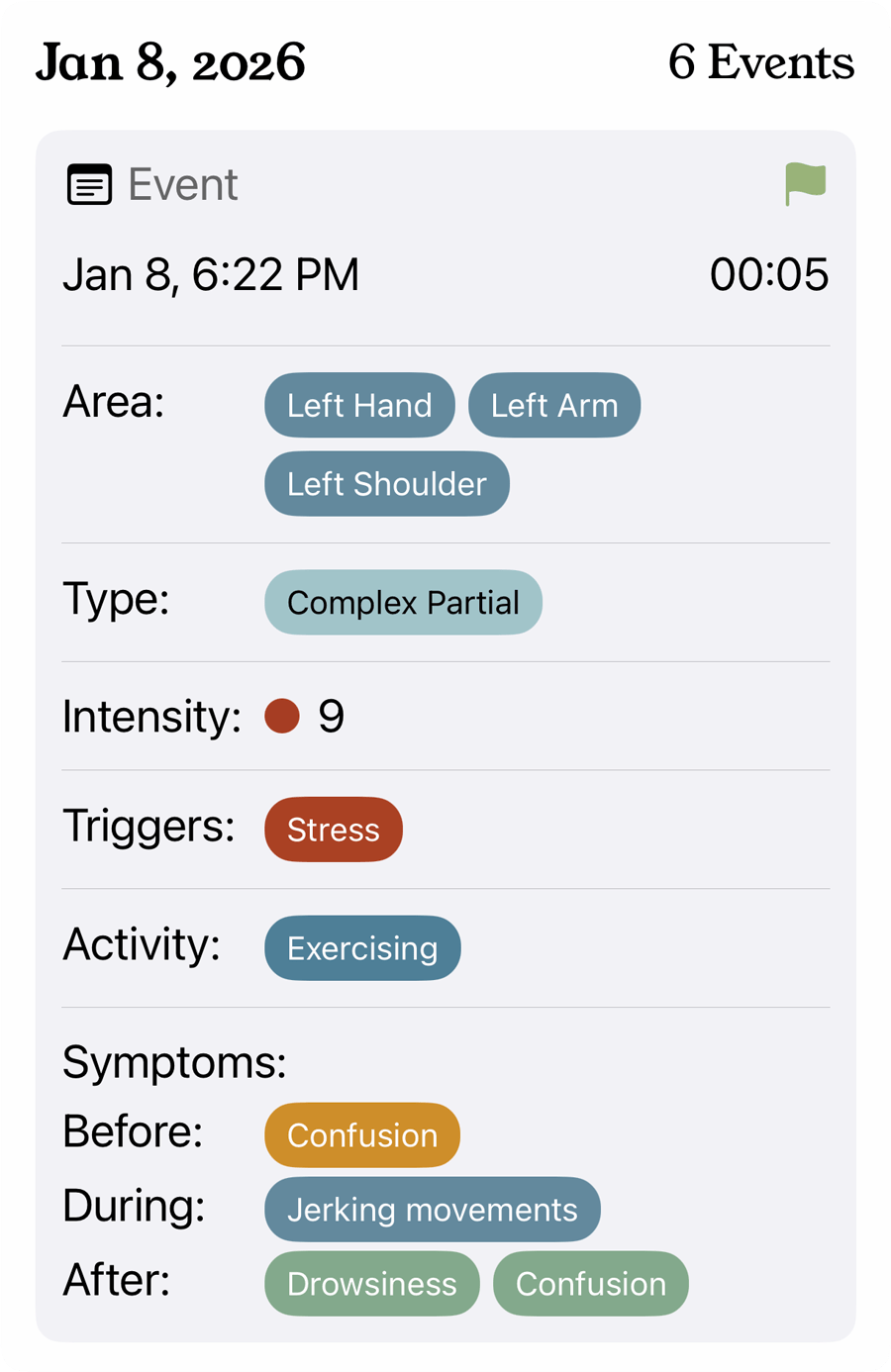
Task: Open the Jan 8, 6:22 PM event card
Action: [211, 275]
